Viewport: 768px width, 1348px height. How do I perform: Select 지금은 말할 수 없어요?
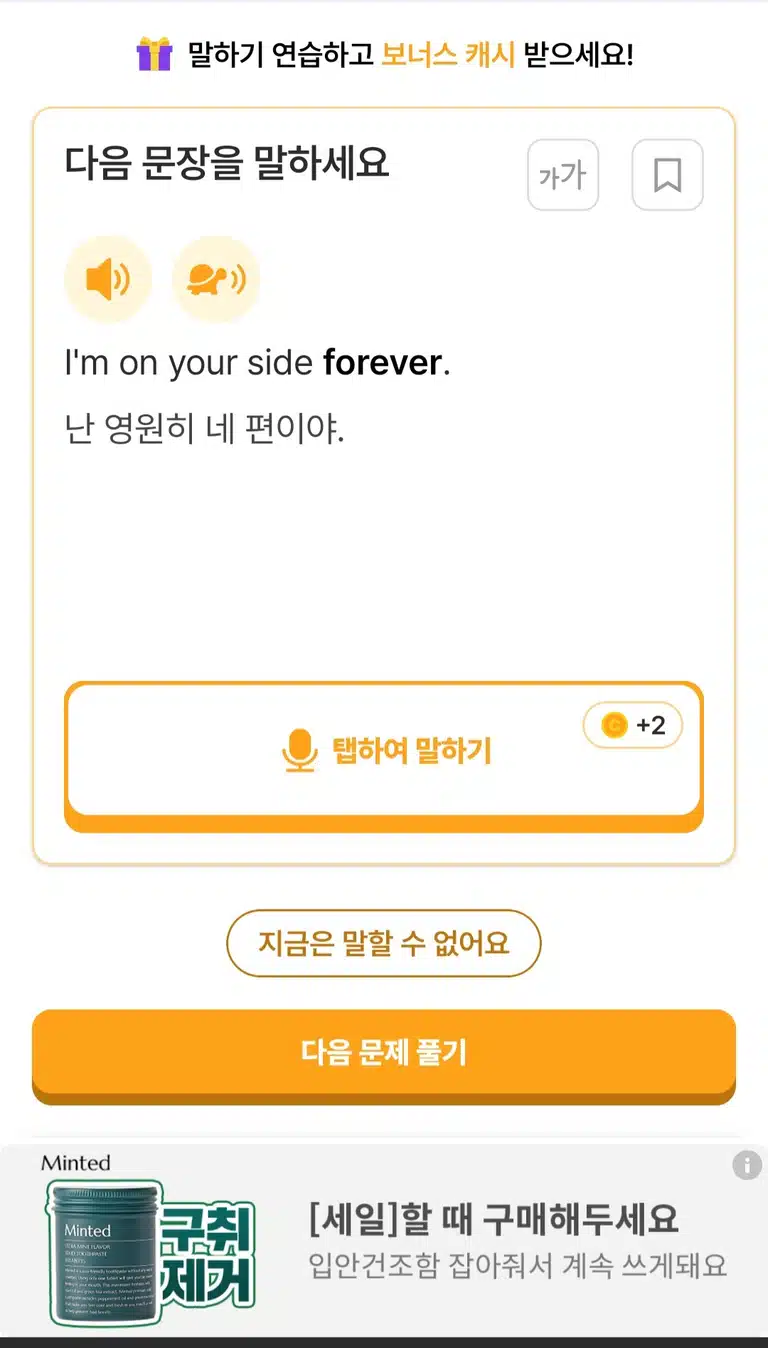click(384, 943)
